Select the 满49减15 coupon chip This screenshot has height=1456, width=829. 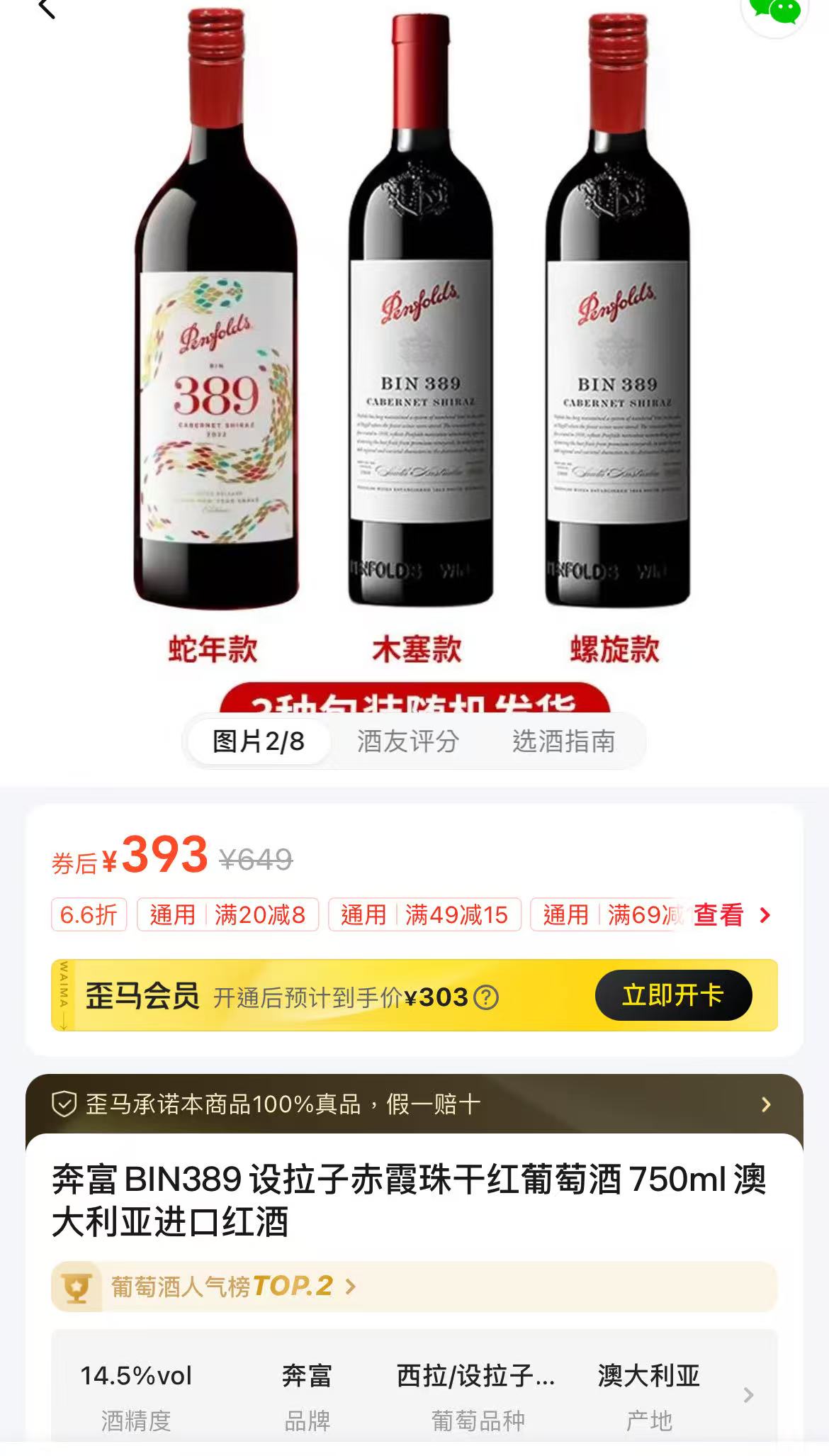point(424,915)
